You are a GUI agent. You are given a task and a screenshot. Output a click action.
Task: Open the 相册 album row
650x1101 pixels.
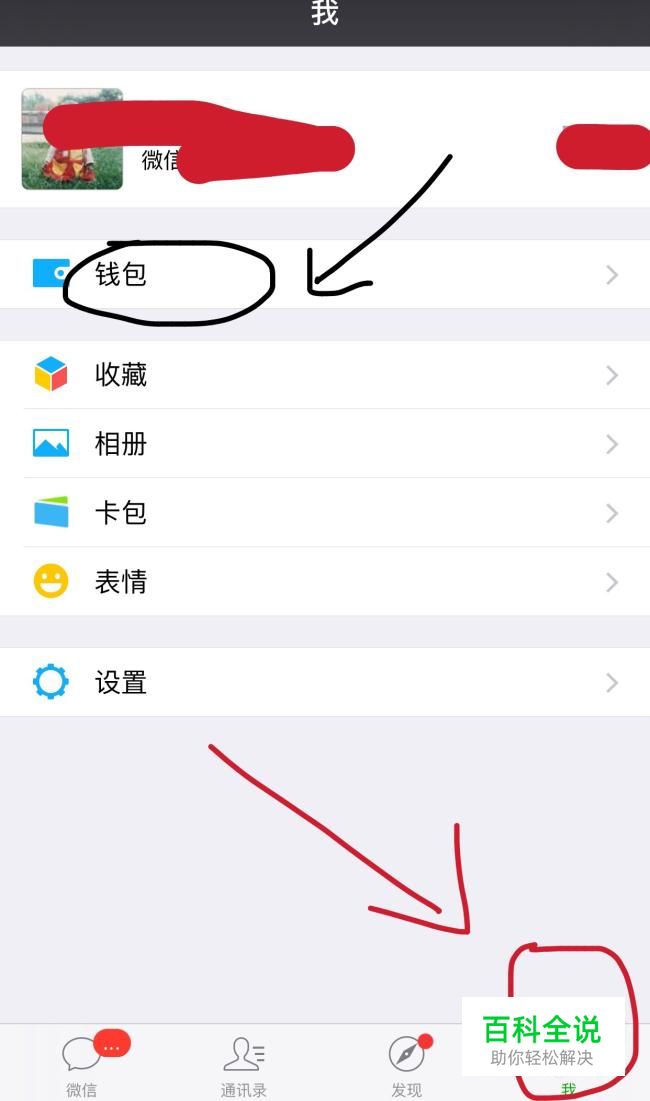pyautogui.click(x=325, y=444)
